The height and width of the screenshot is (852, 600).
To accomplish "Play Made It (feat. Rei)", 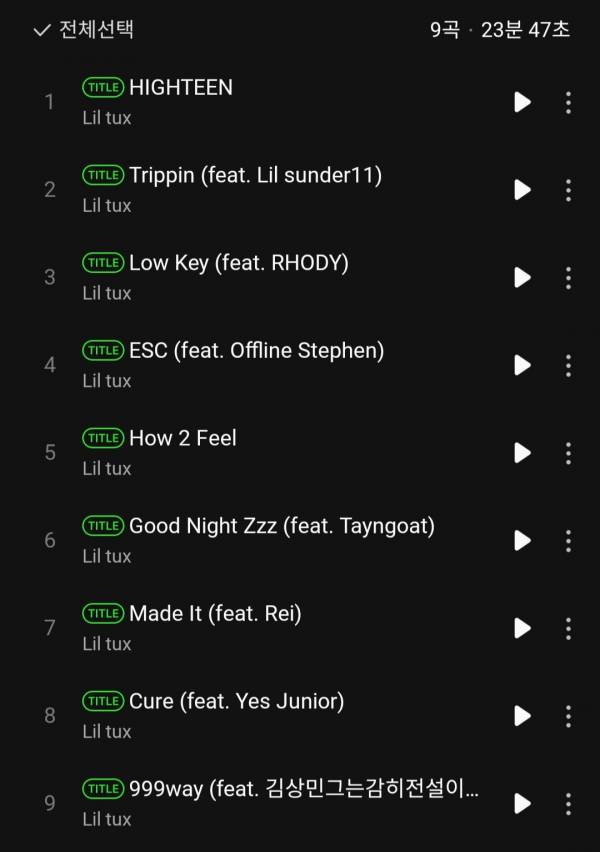I will [522, 628].
